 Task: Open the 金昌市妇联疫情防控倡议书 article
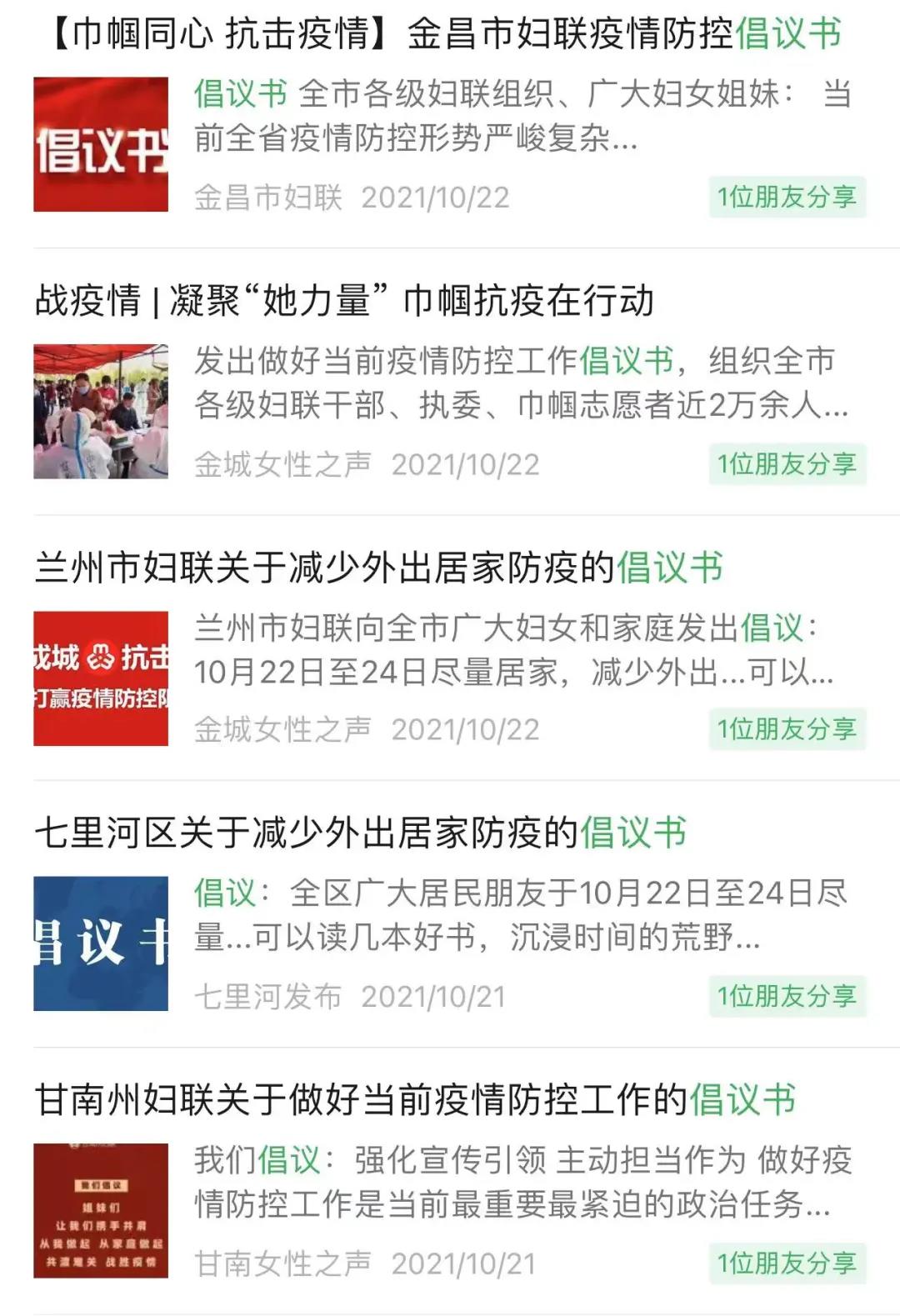tap(446, 35)
